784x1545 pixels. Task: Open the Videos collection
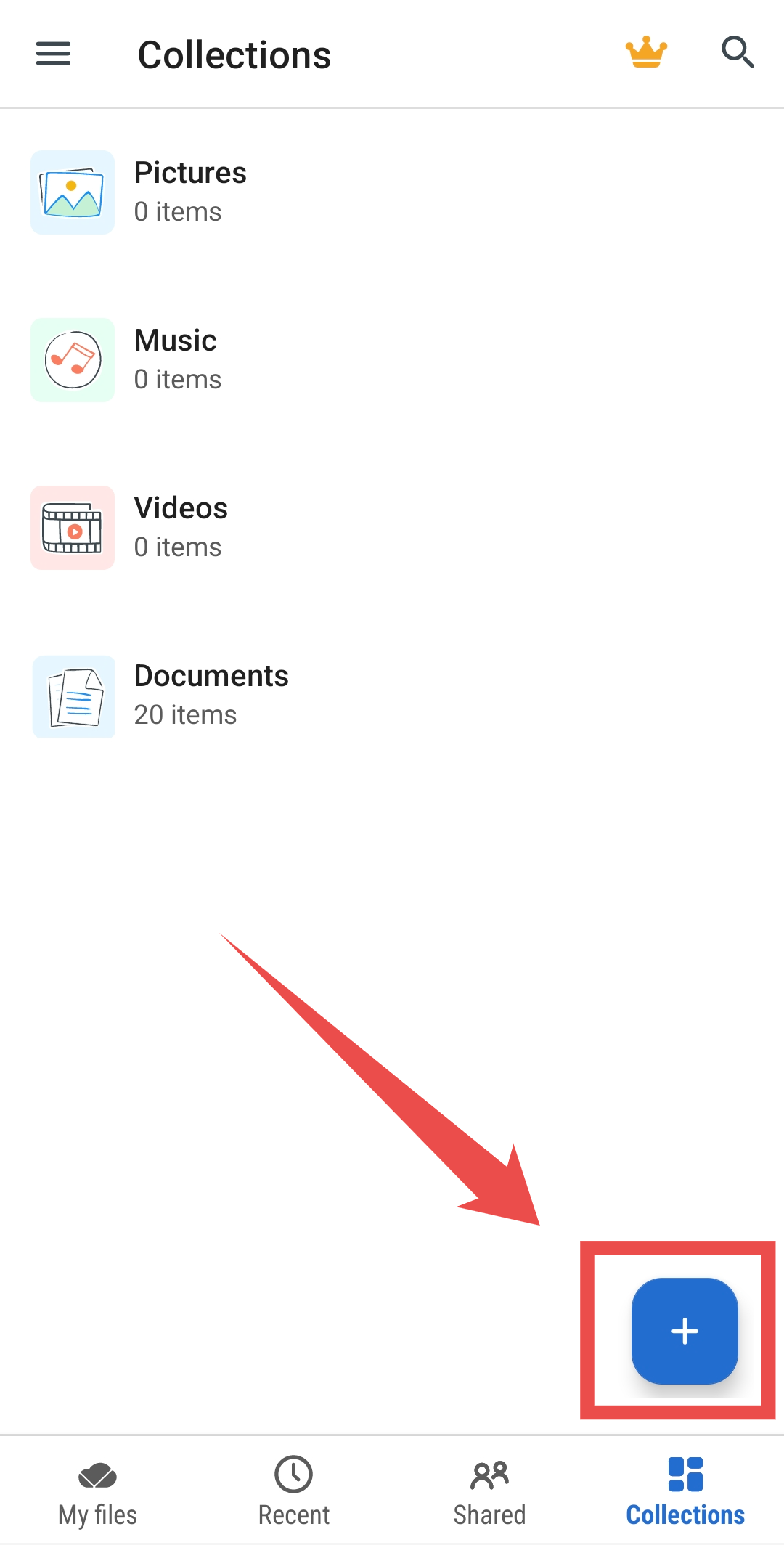[x=181, y=527]
